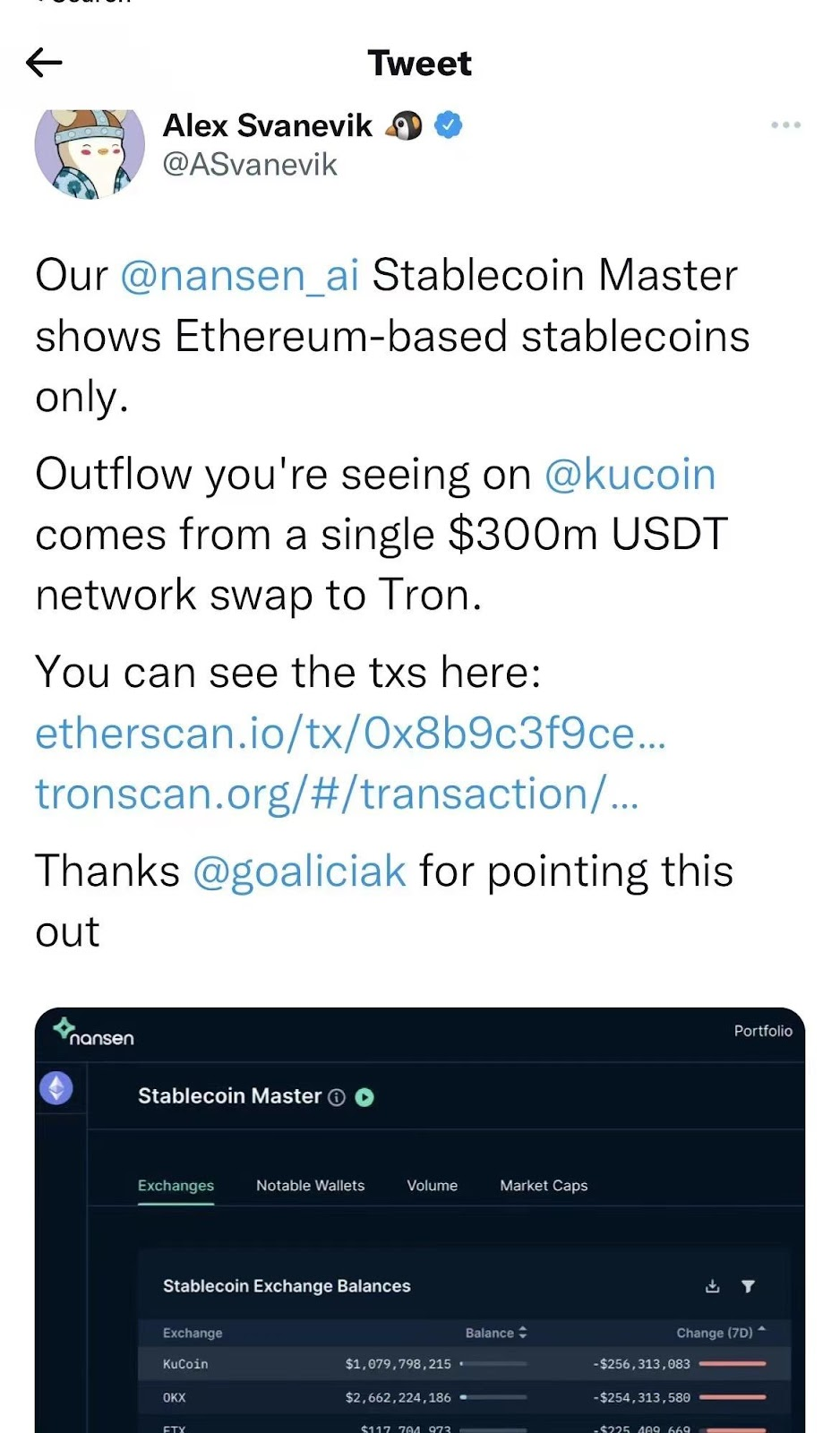Tap the @ASvanevik handle
The image size is (840, 1433).
(250, 165)
